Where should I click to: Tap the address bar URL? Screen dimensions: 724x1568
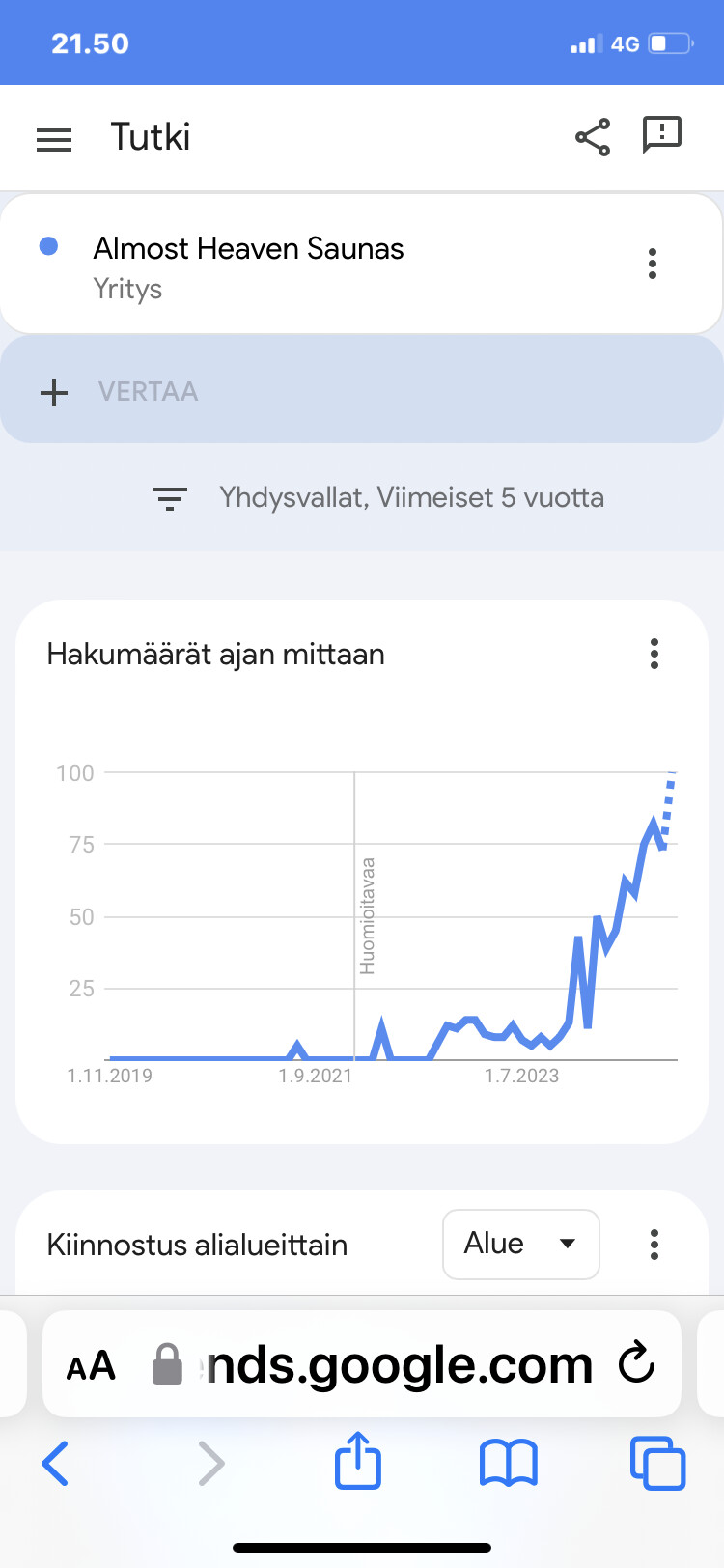tap(398, 1365)
